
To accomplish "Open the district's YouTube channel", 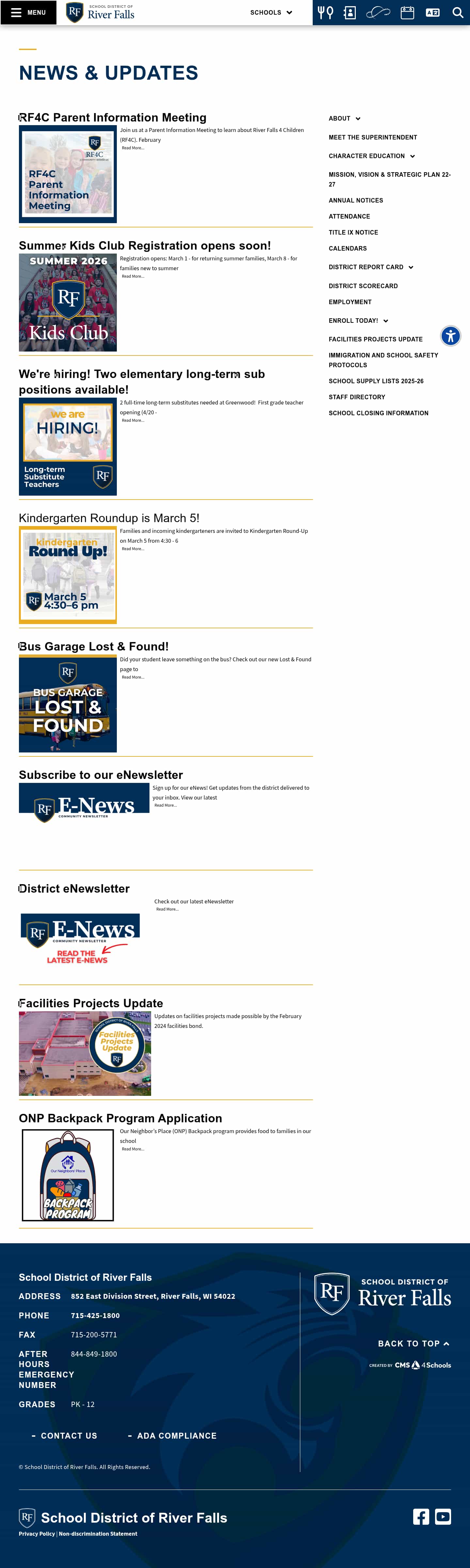I will point(443,1516).
